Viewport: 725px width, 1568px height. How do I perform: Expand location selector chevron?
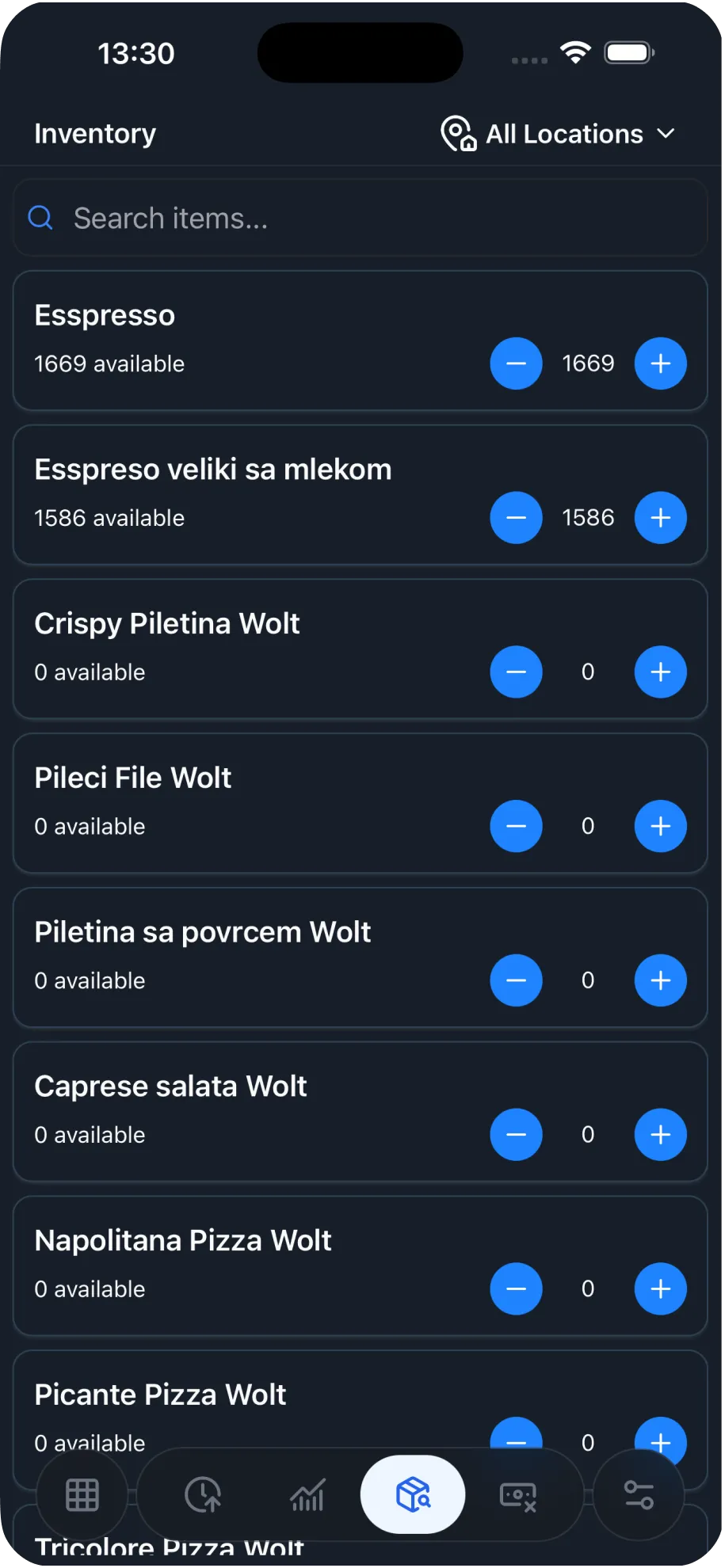click(x=666, y=133)
